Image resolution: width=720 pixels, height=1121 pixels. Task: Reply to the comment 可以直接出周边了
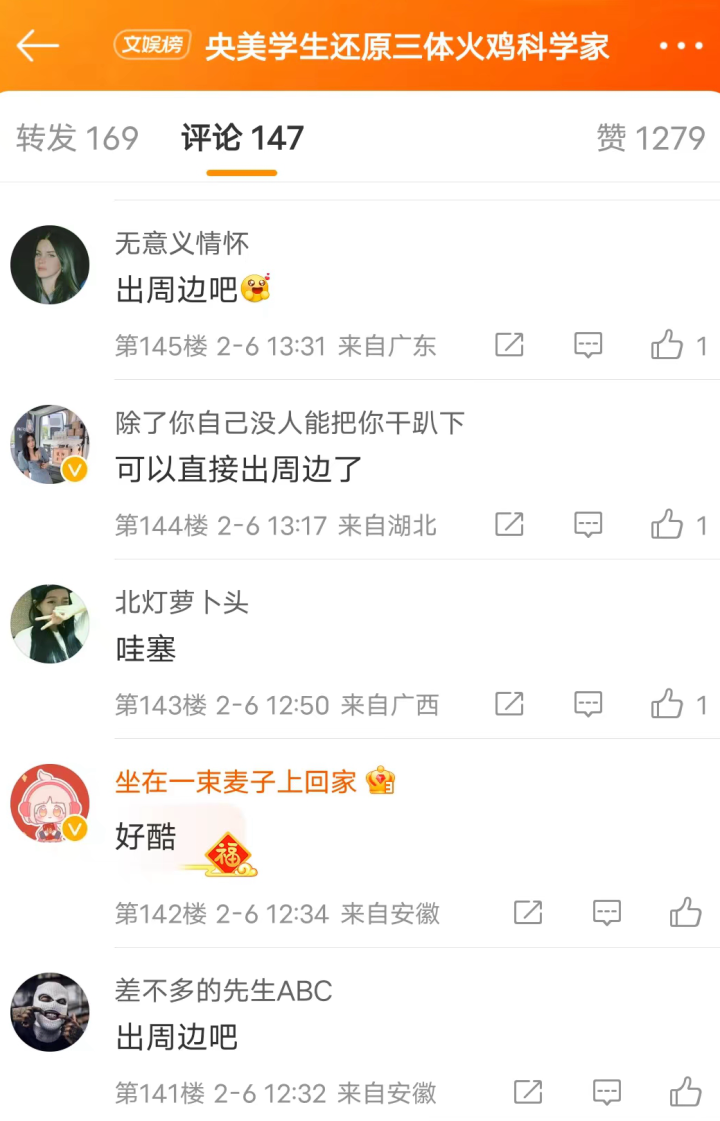pyautogui.click(x=588, y=525)
